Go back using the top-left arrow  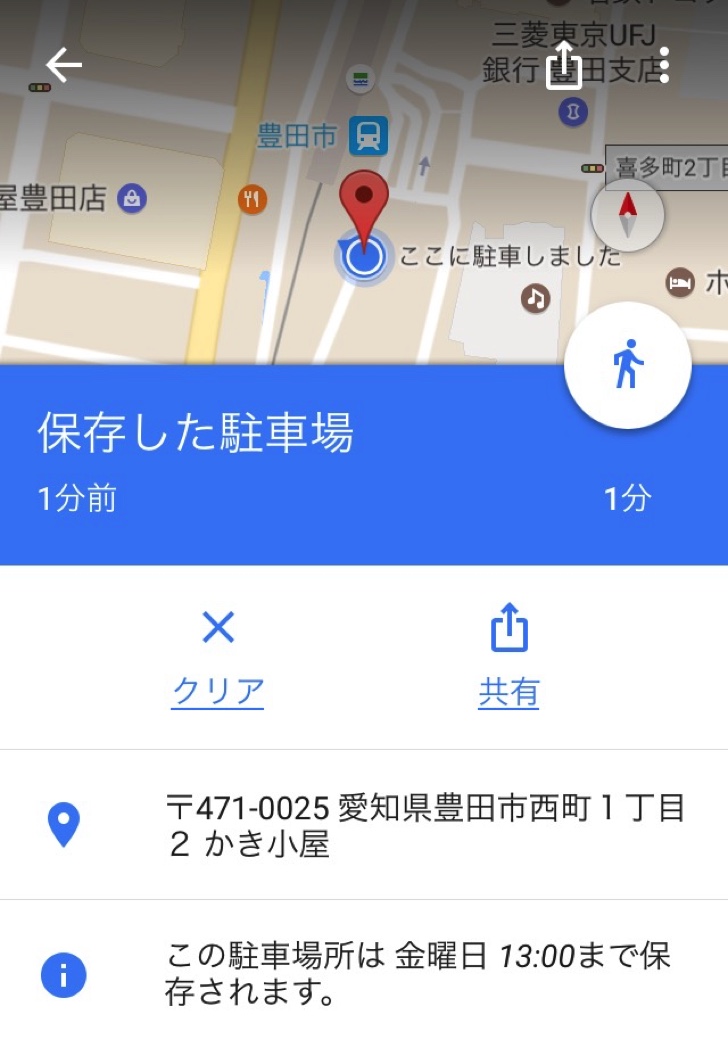coord(64,66)
